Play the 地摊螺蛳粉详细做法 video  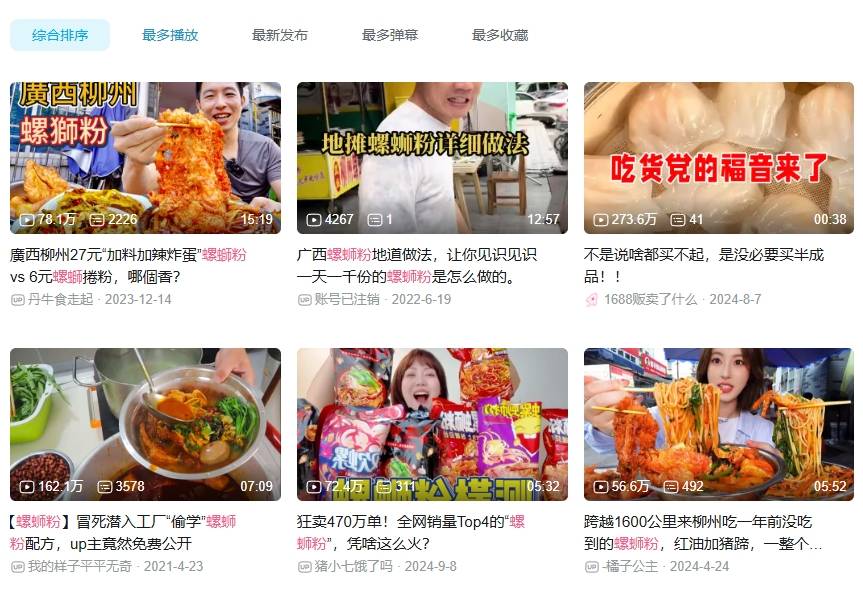click(x=432, y=157)
